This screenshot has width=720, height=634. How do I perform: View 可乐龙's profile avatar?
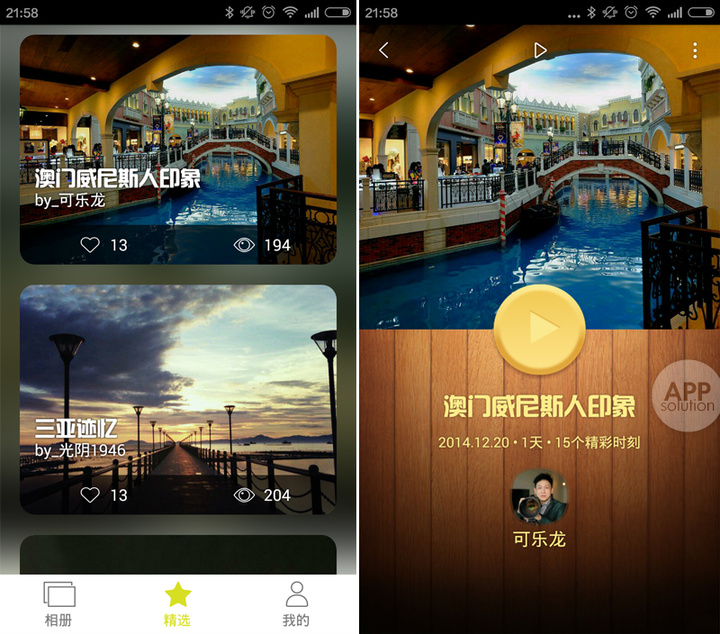(539, 496)
